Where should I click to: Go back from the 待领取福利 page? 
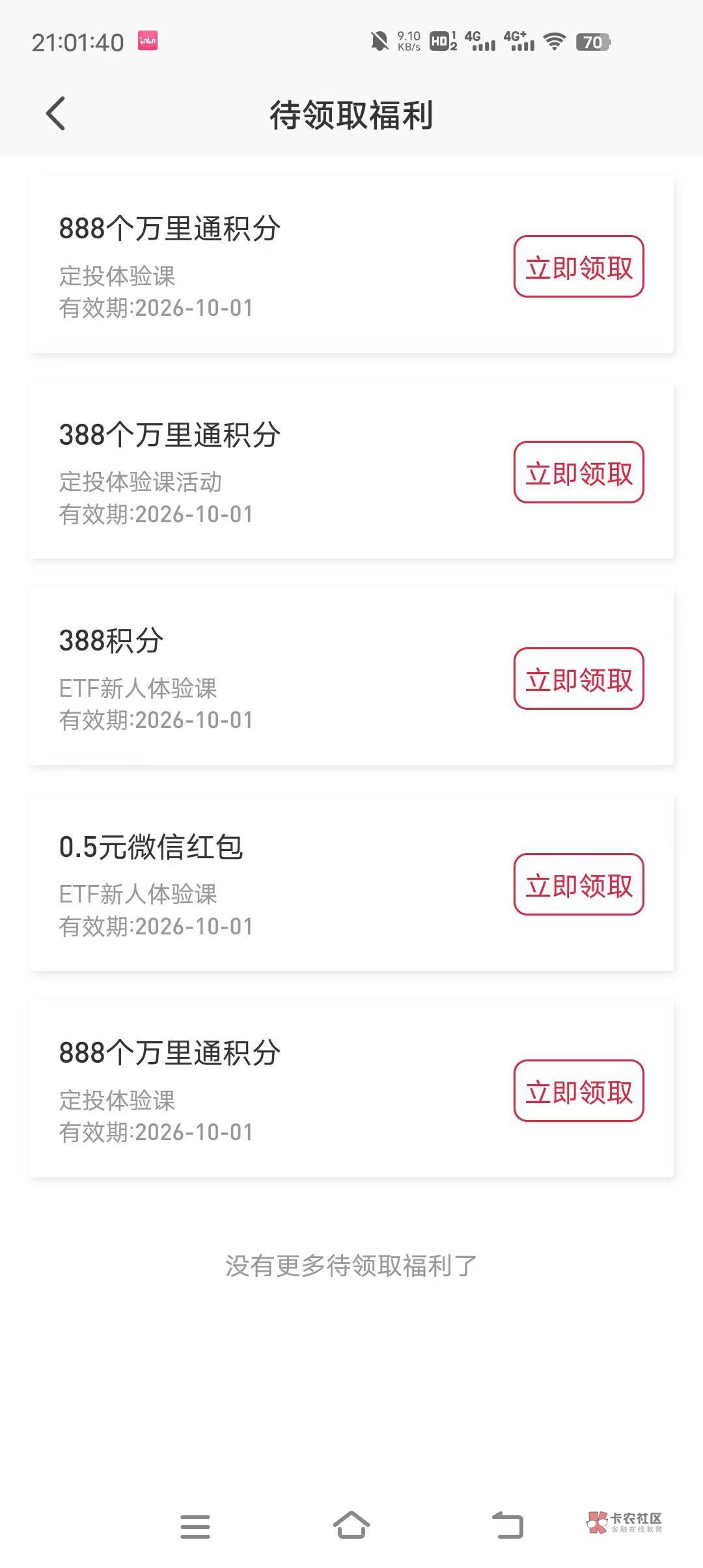(56, 114)
